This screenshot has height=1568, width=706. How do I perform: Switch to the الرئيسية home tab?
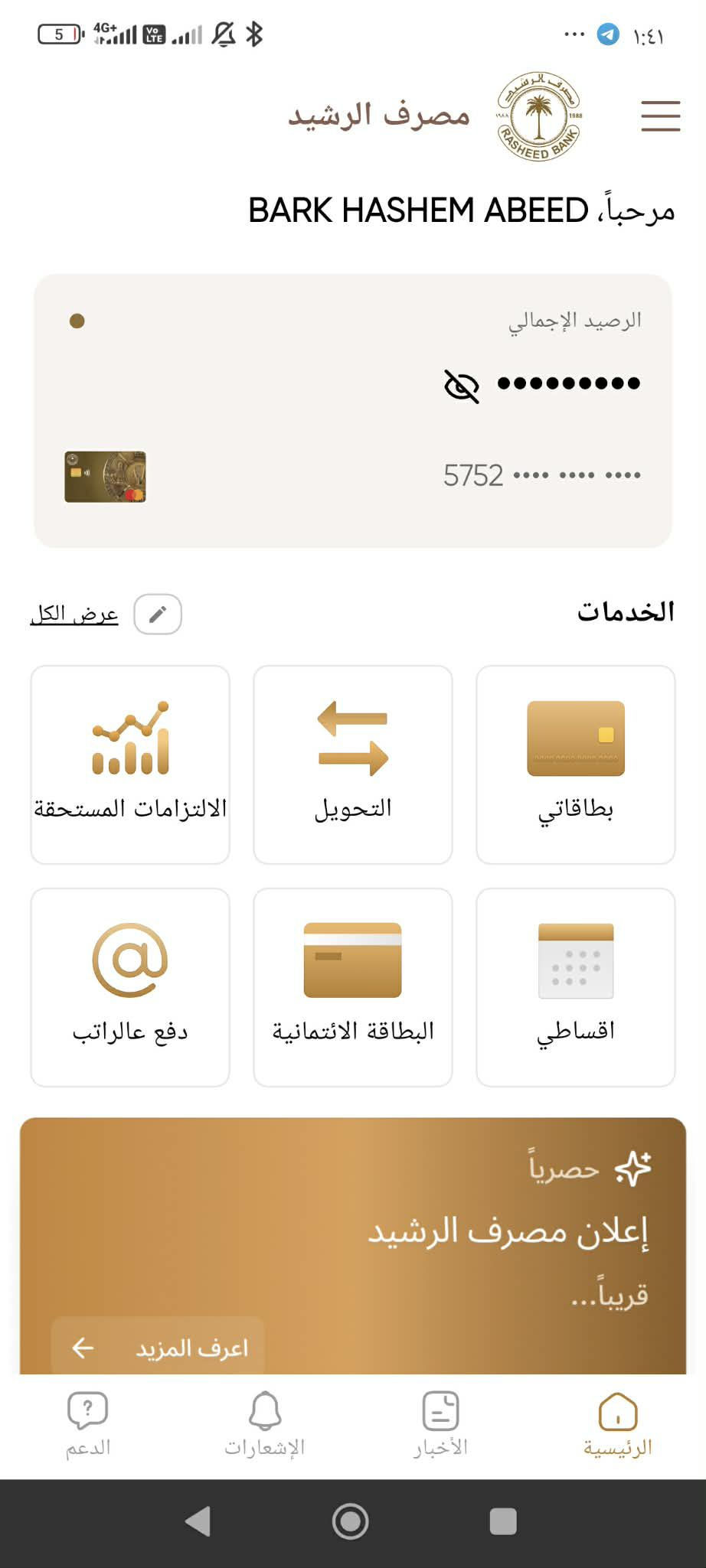(x=618, y=1425)
